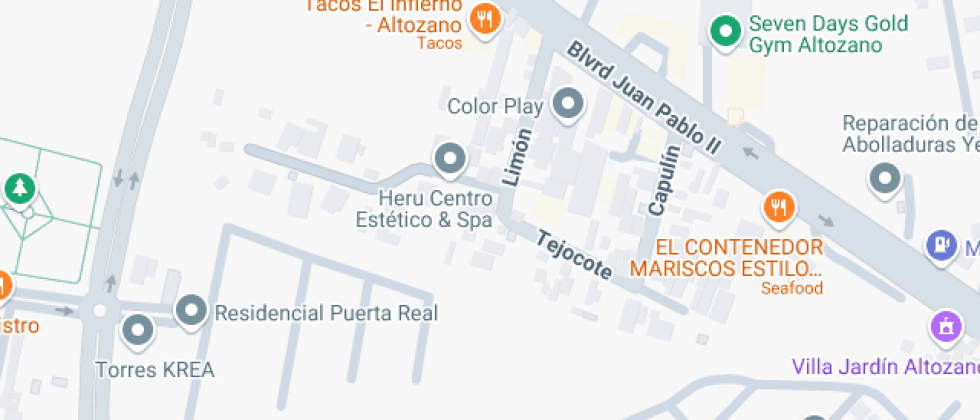This screenshot has height=420, width=980.
Task: Tap Residencial Puerta Real marker
Action: click(x=191, y=311)
